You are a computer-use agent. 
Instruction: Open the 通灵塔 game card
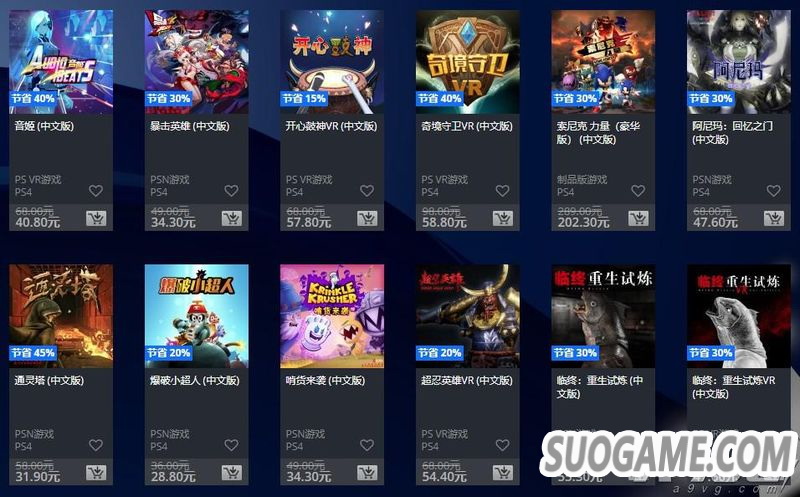coord(61,315)
